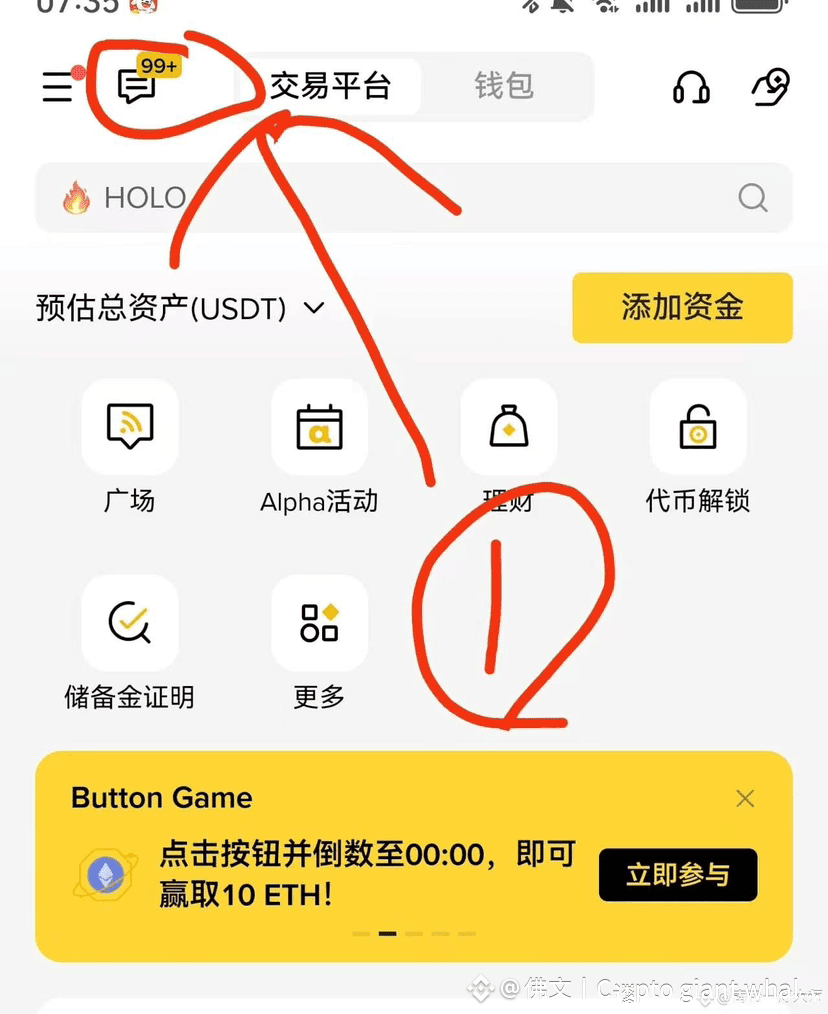This screenshot has height=1014, width=828.
Task: Open the coin-in-hand icon at top right
Action: point(771,87)
